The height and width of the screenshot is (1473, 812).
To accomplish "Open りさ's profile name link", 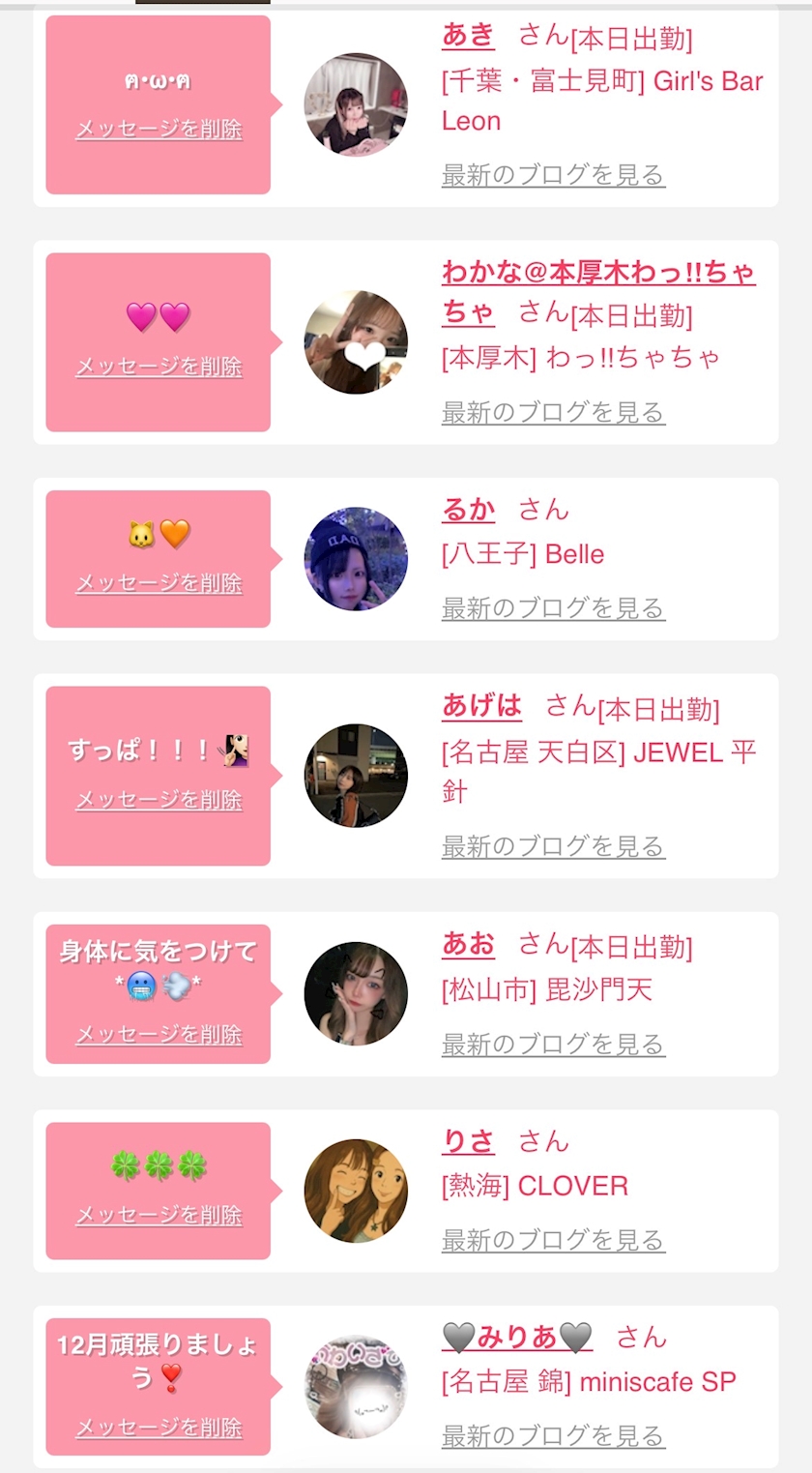I will [x=468, y=1142].
